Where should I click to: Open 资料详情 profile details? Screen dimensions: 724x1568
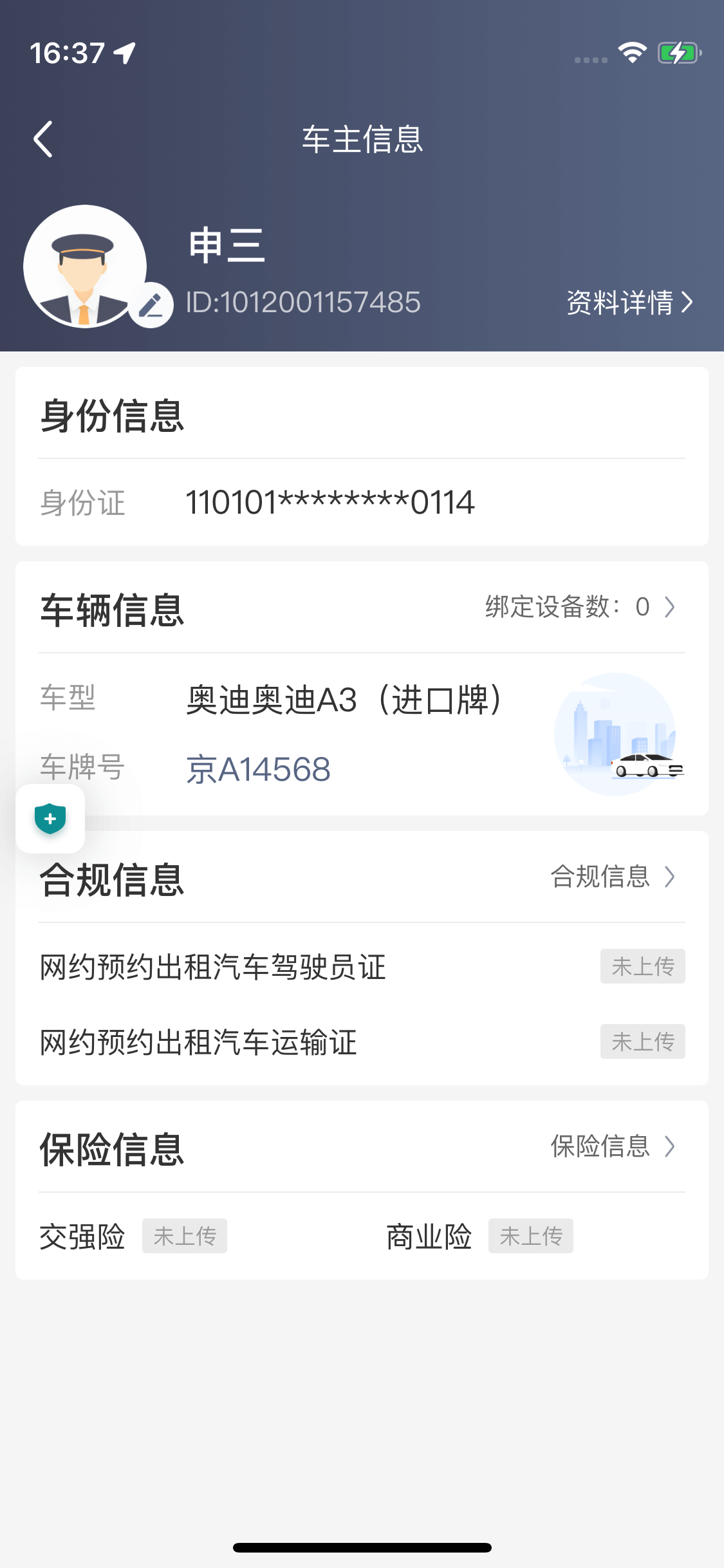(629, 303)
